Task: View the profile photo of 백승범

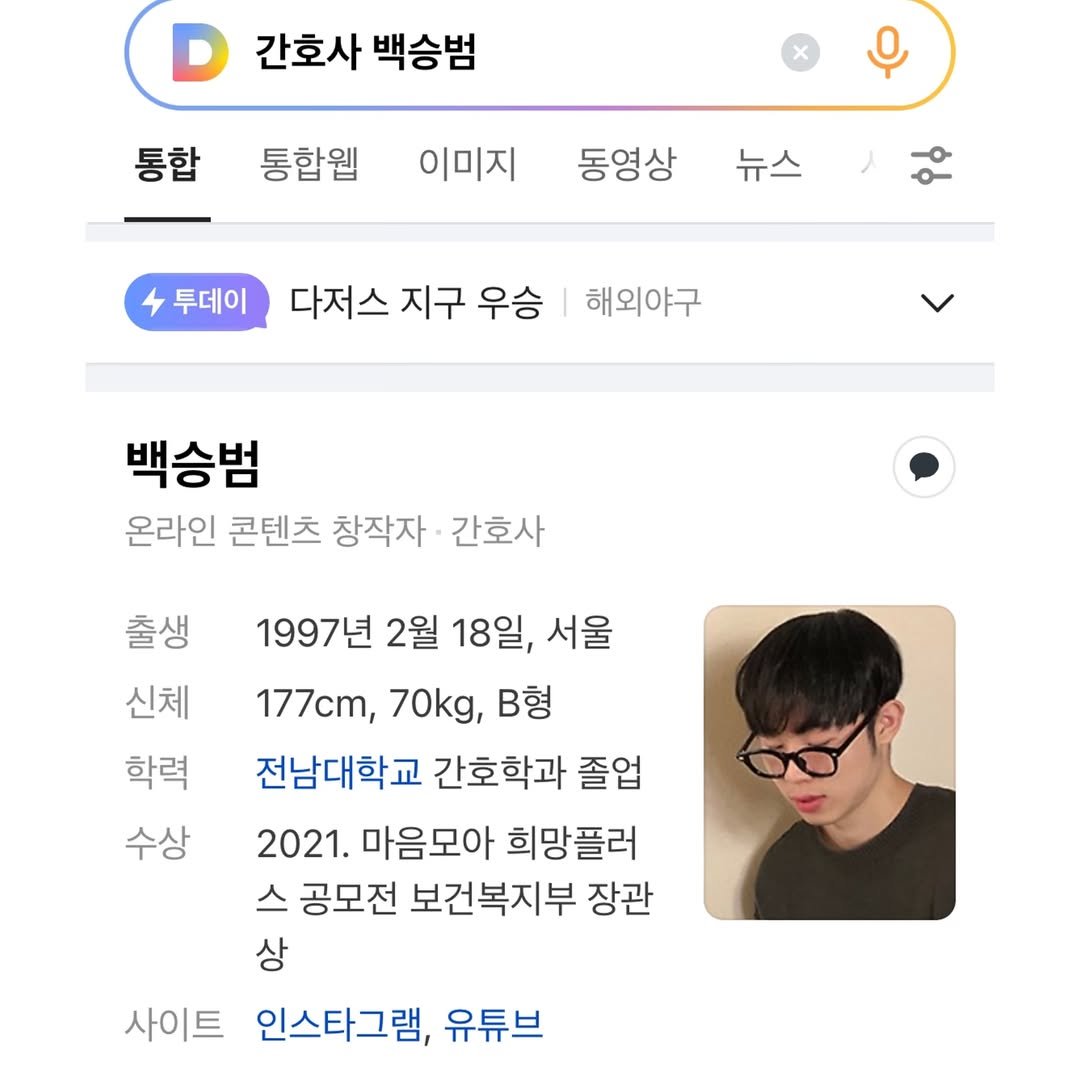Action: [x=829, y=762]
